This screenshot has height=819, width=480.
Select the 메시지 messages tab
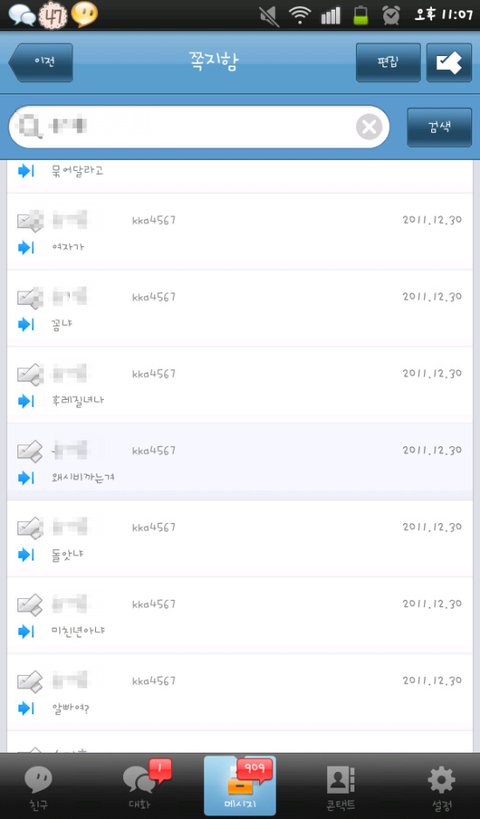click(240, 786)
